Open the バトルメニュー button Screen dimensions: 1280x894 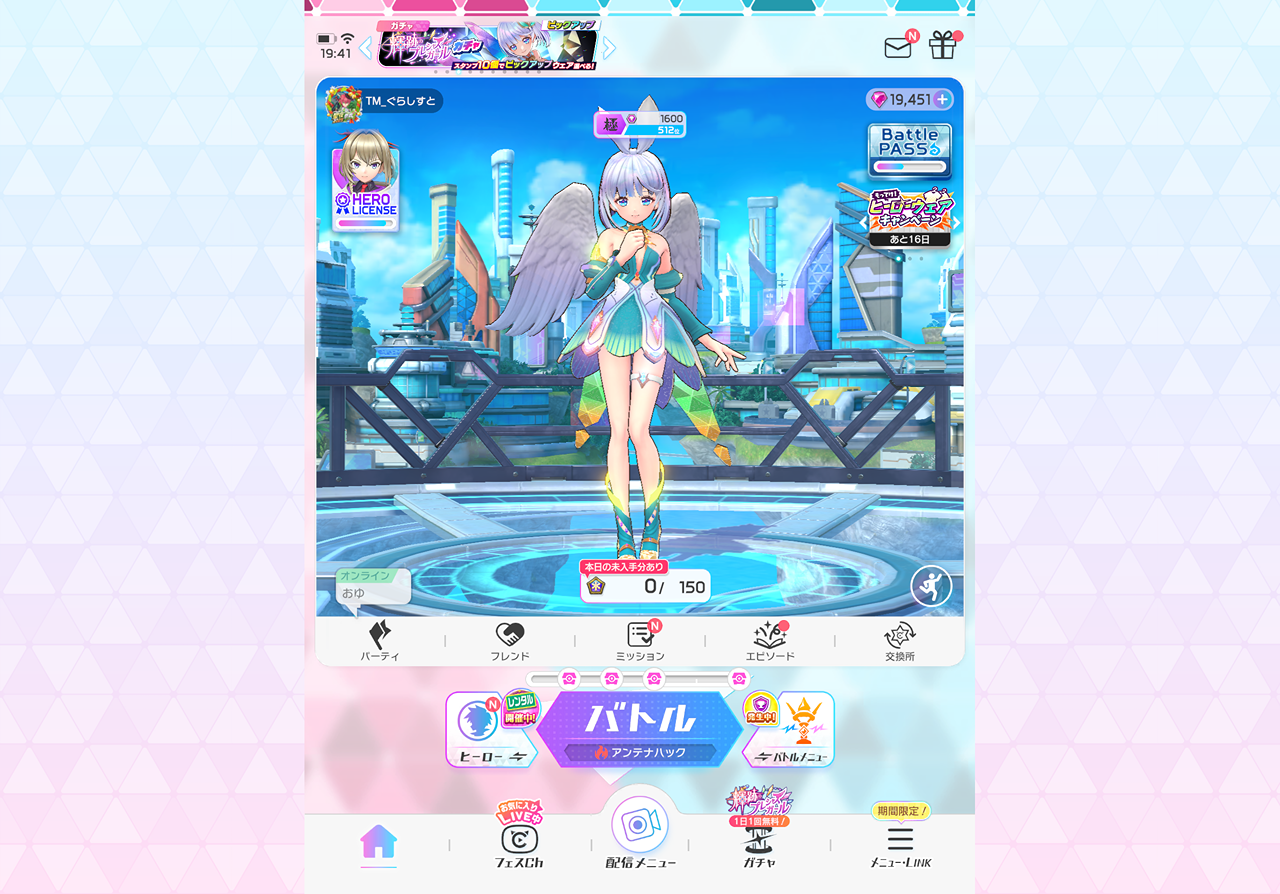(x=790, y=730)
